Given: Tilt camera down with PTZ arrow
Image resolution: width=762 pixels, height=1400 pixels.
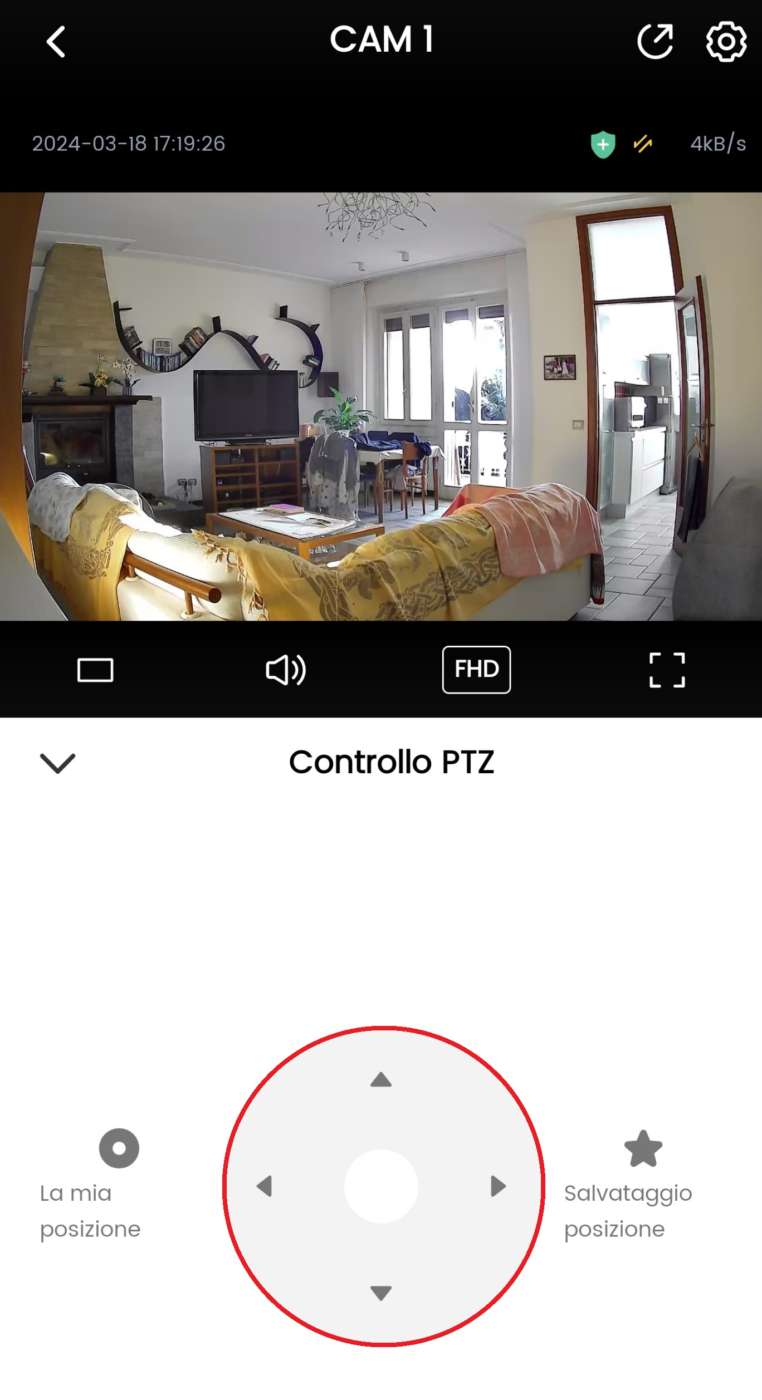Looking at the screenshot, I should click(380, 1293).
